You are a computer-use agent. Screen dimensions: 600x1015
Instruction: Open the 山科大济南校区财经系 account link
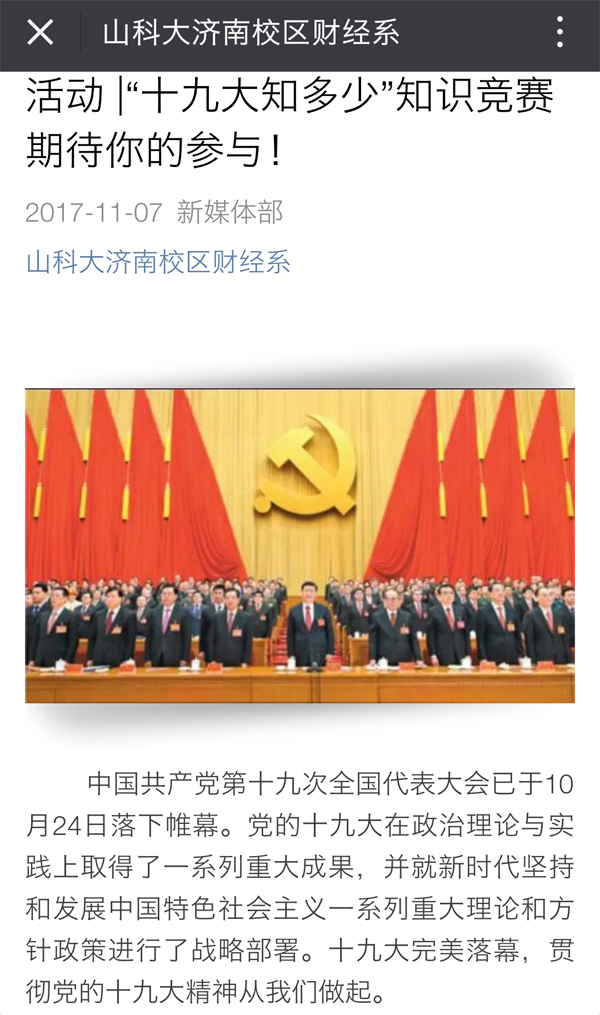point(158,263)
